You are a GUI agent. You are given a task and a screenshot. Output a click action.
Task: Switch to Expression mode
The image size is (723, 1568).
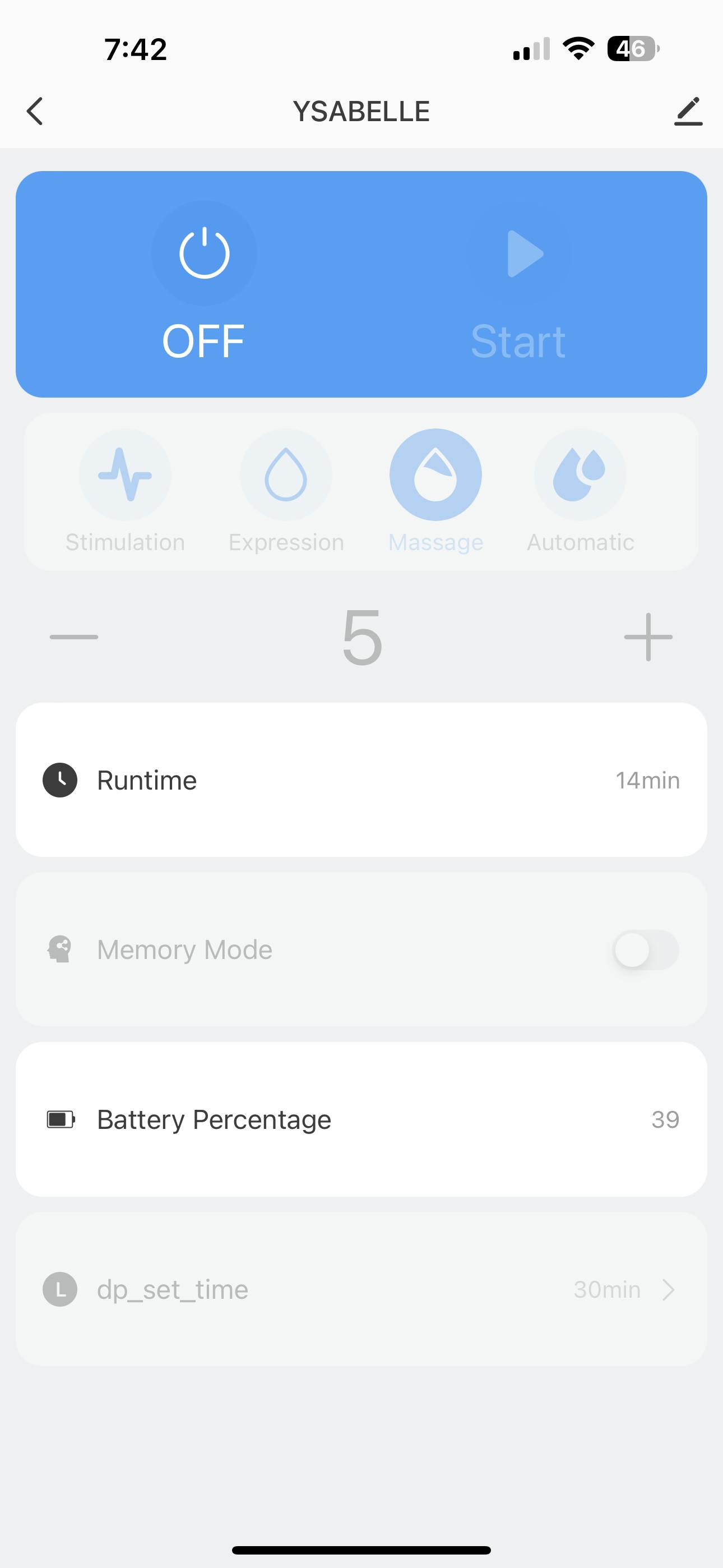tap(286, 475)
